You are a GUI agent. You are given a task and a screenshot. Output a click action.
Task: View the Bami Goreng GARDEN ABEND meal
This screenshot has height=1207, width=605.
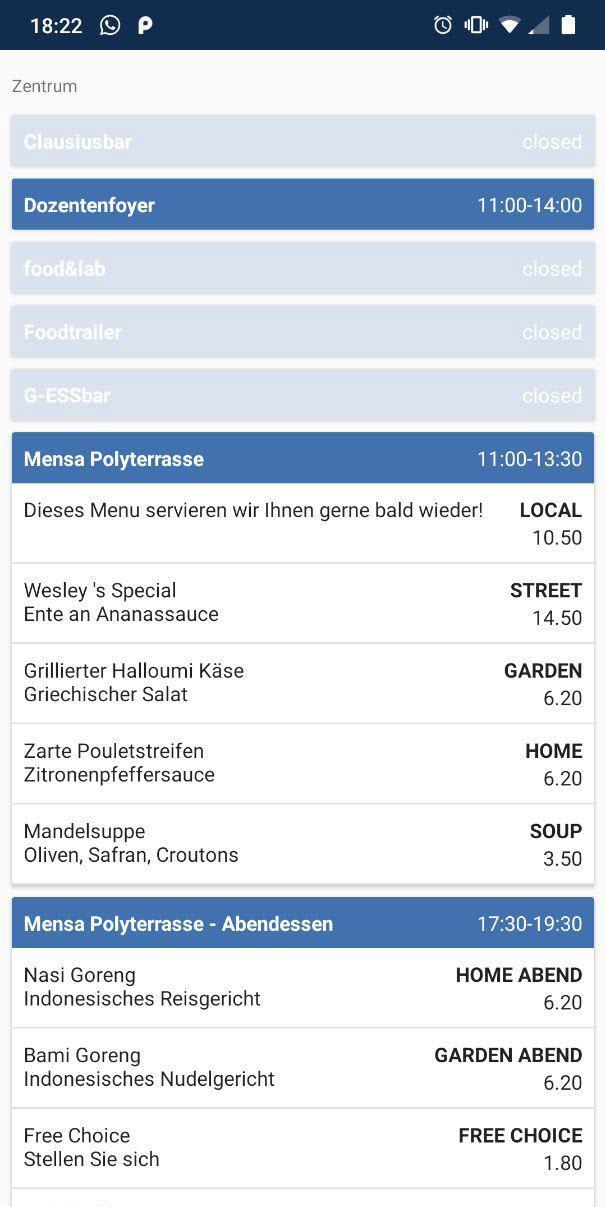[x=302, y=1068]
